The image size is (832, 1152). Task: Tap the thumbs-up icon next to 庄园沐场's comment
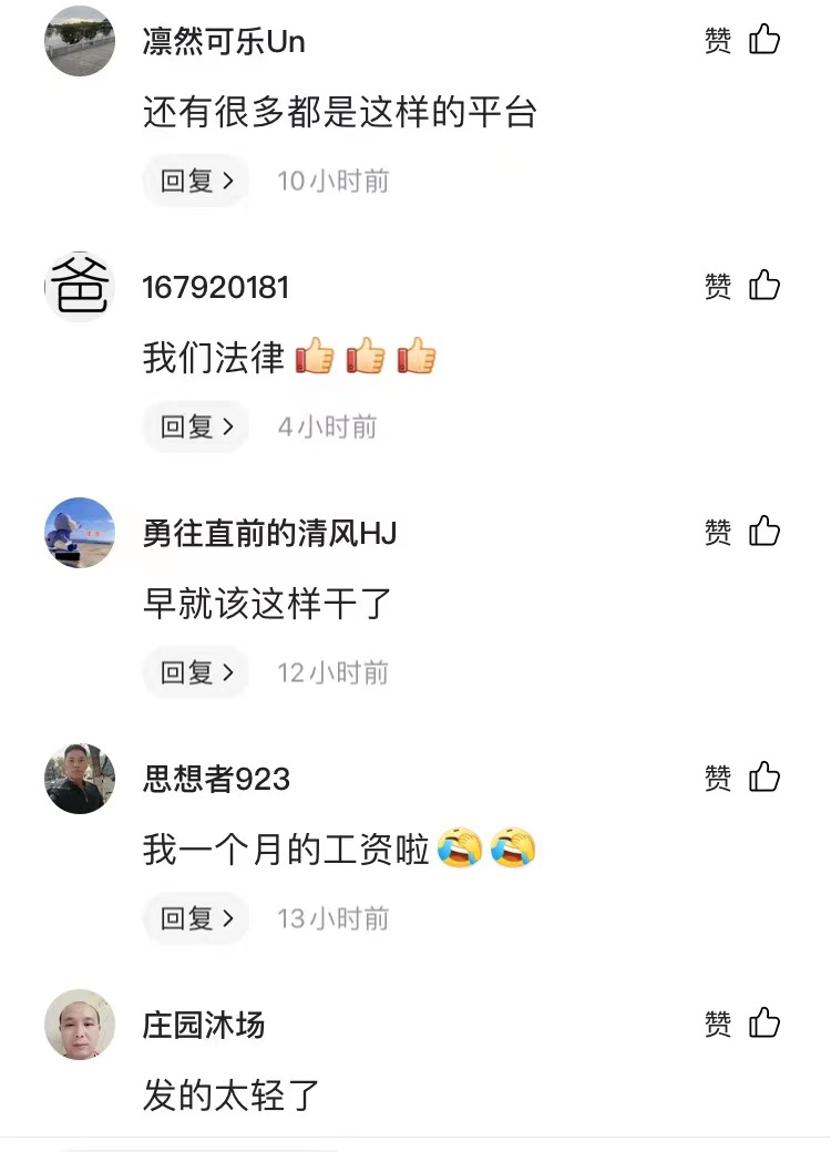(x=763, y=1024)
